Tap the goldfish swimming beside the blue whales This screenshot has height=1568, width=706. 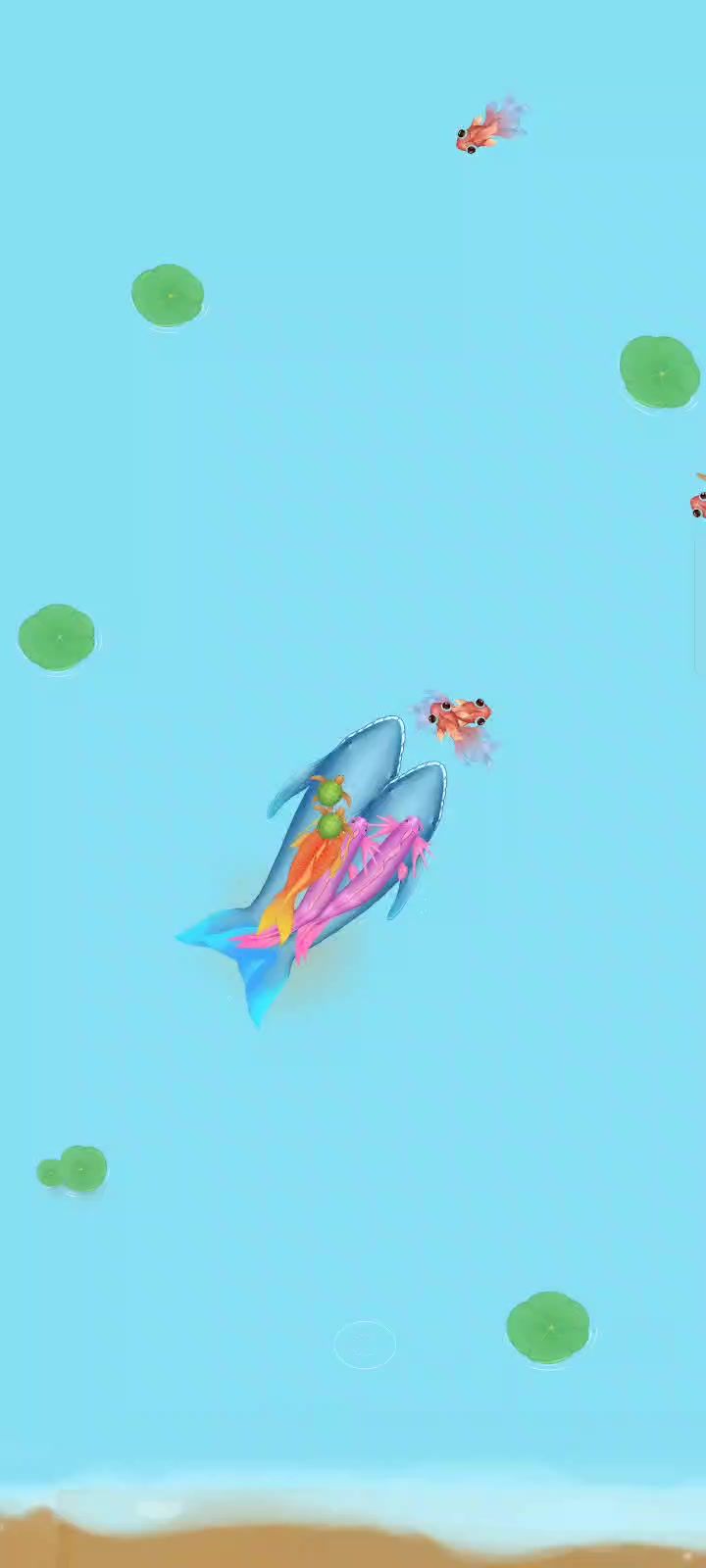coord(457,720)
